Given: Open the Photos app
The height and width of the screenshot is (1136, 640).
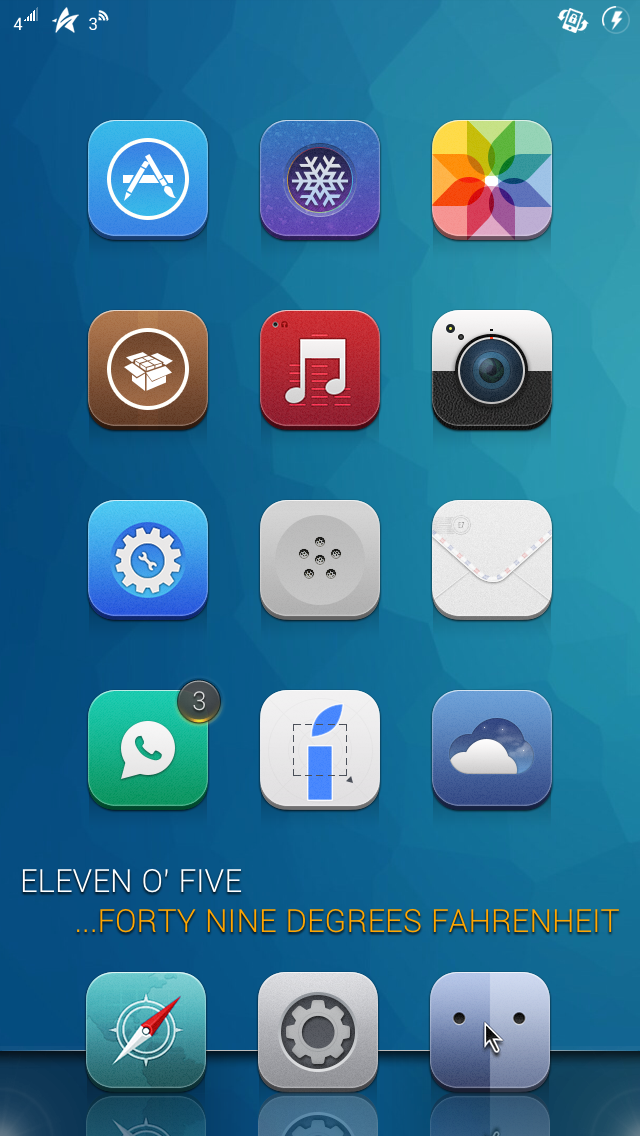Looking at the screenshot, I should [492, 179].
